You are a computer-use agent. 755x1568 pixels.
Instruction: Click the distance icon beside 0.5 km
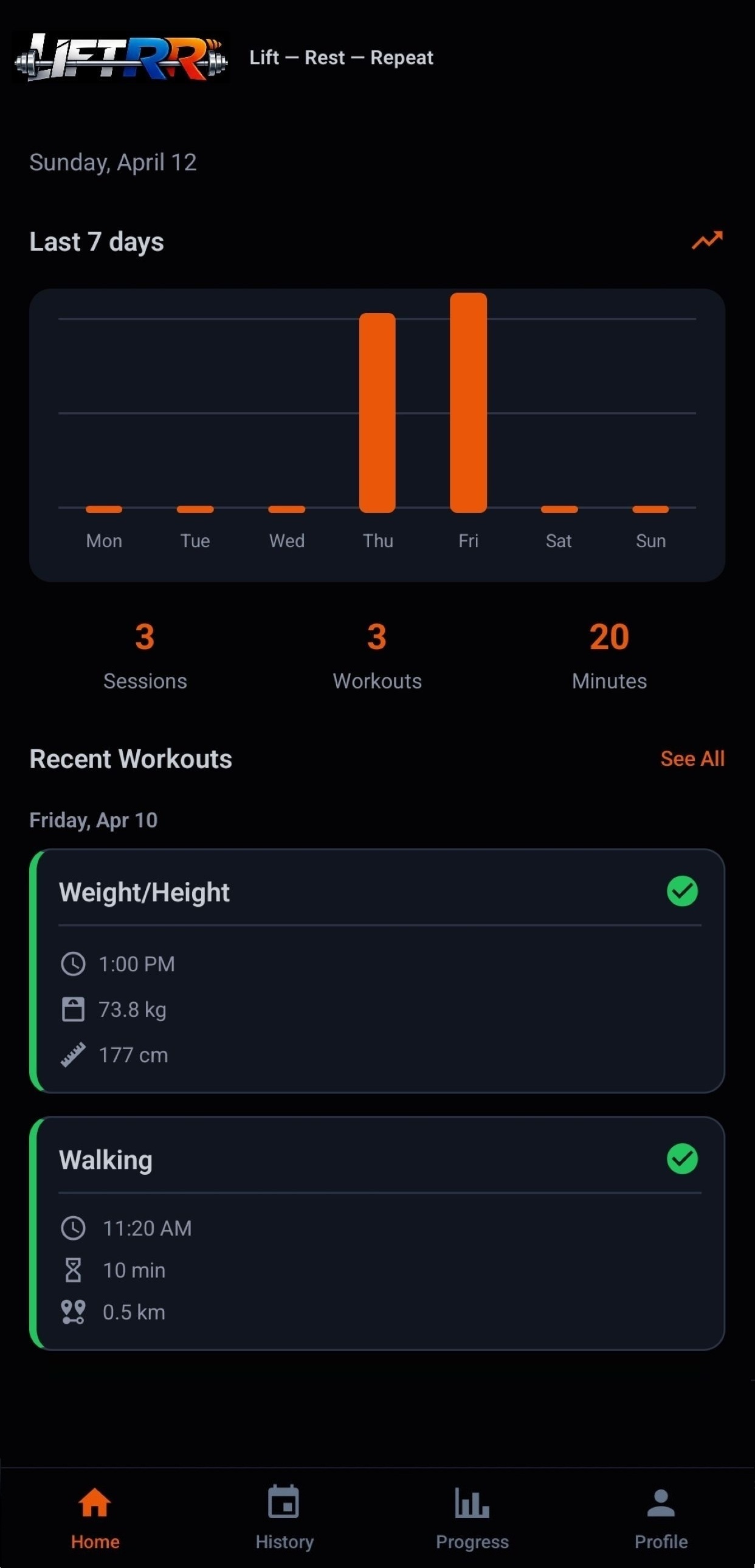(x=72, y=1312)
